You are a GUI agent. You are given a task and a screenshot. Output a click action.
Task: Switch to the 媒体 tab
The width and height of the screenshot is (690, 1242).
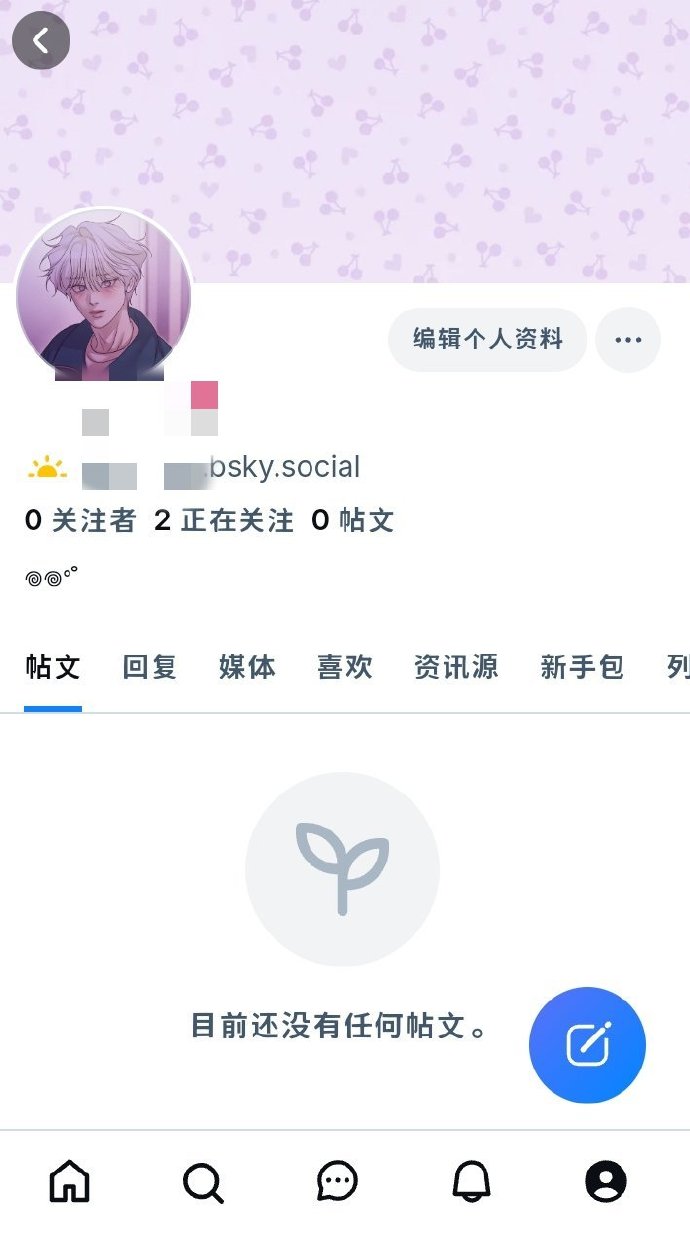(x=247, y=667)
